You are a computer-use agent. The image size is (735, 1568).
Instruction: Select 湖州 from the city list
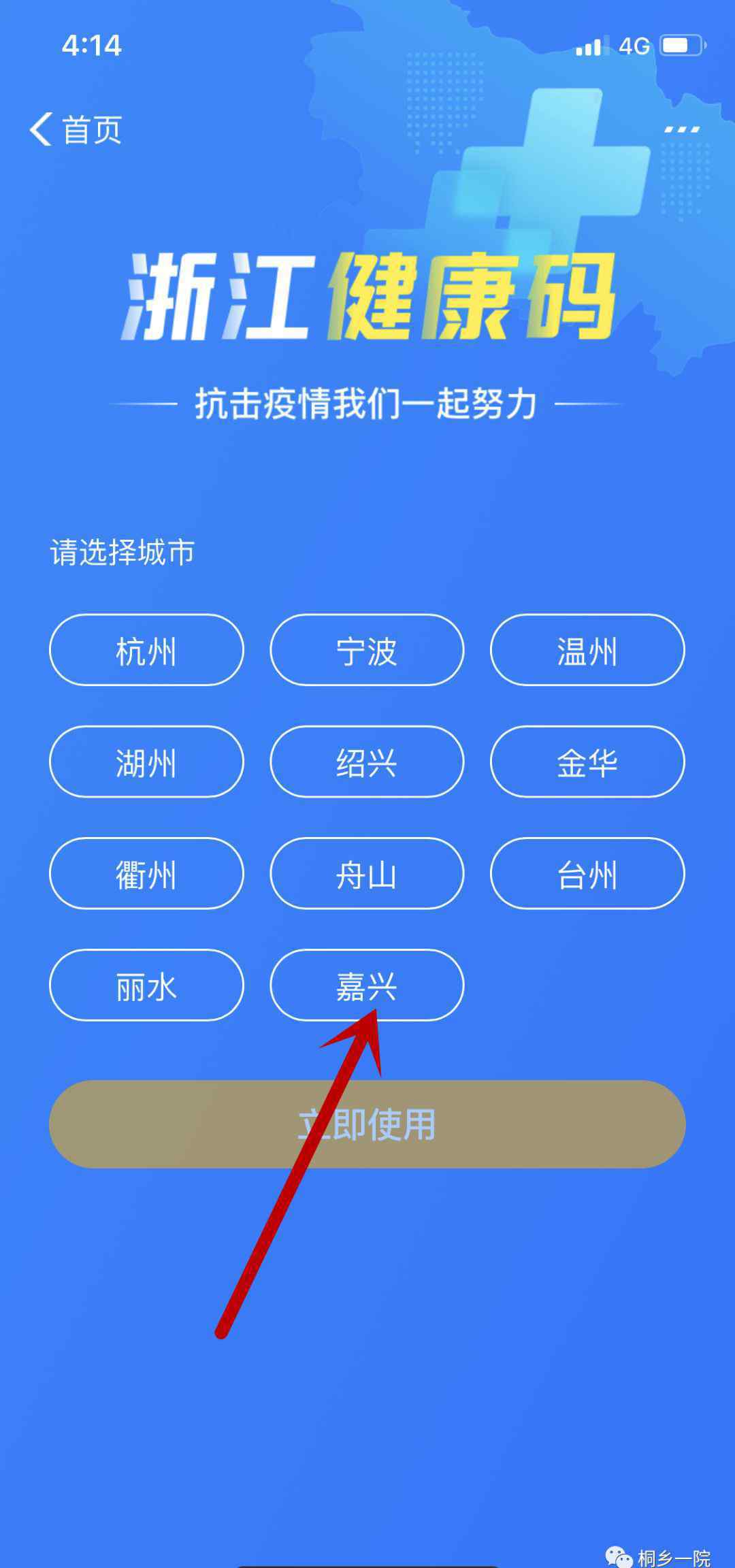click(x=146, y=762)
